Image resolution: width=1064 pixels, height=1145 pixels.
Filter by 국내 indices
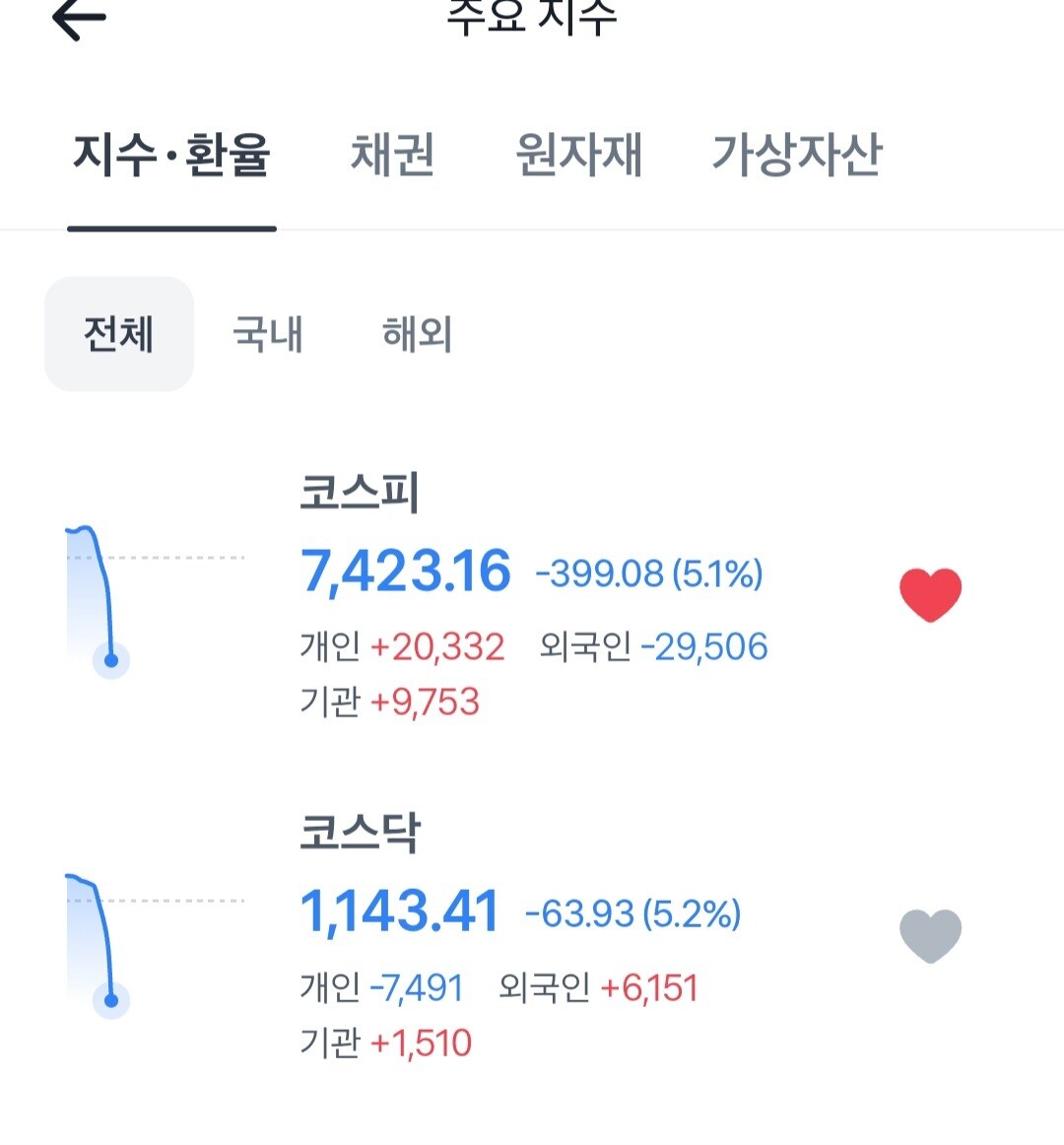(x=267, y=334)
